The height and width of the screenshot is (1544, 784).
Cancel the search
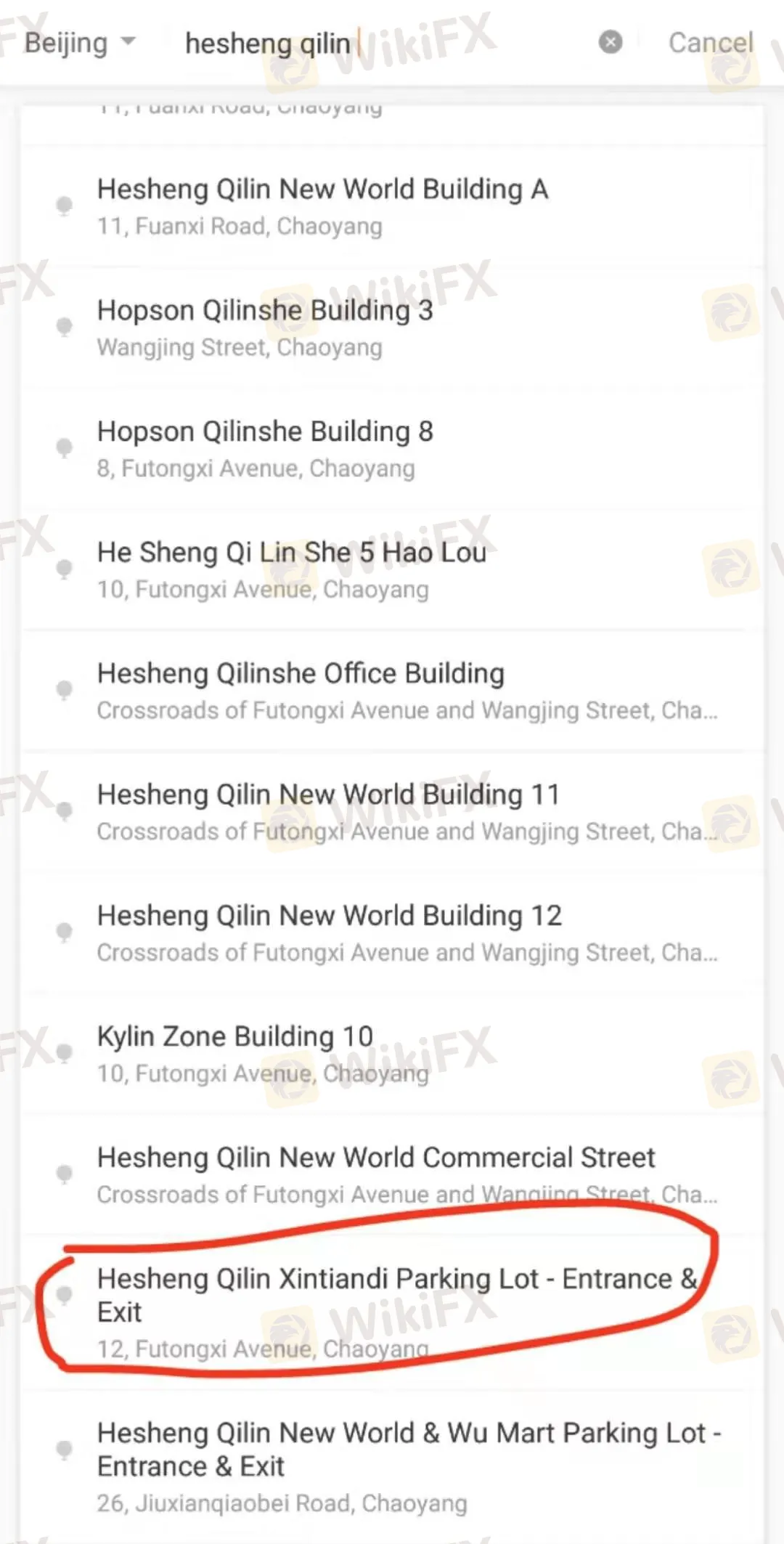(710, 43)
